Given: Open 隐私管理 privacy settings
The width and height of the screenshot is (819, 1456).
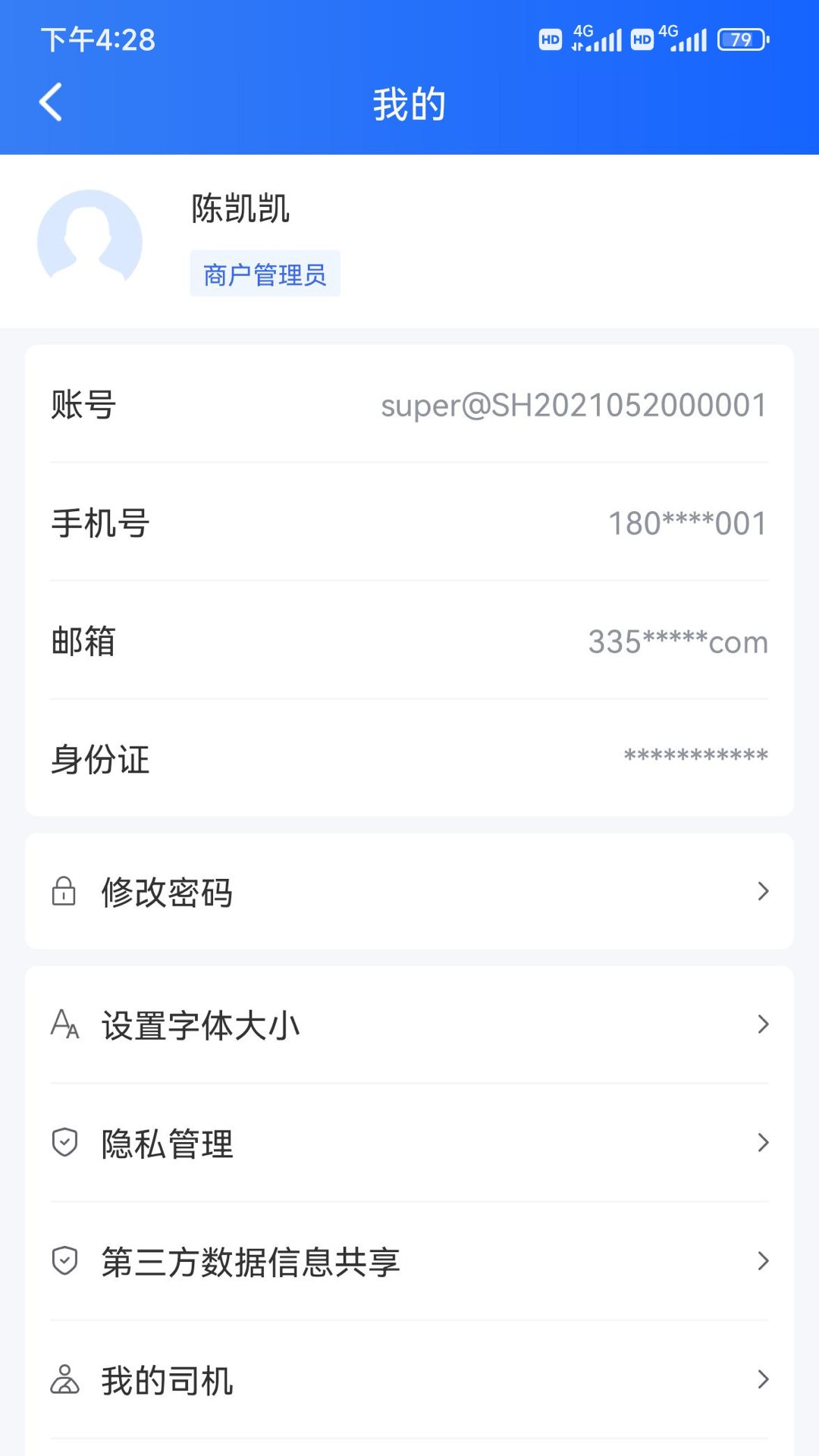Looking at the screenshot, I should click(x=409, y=1144).
